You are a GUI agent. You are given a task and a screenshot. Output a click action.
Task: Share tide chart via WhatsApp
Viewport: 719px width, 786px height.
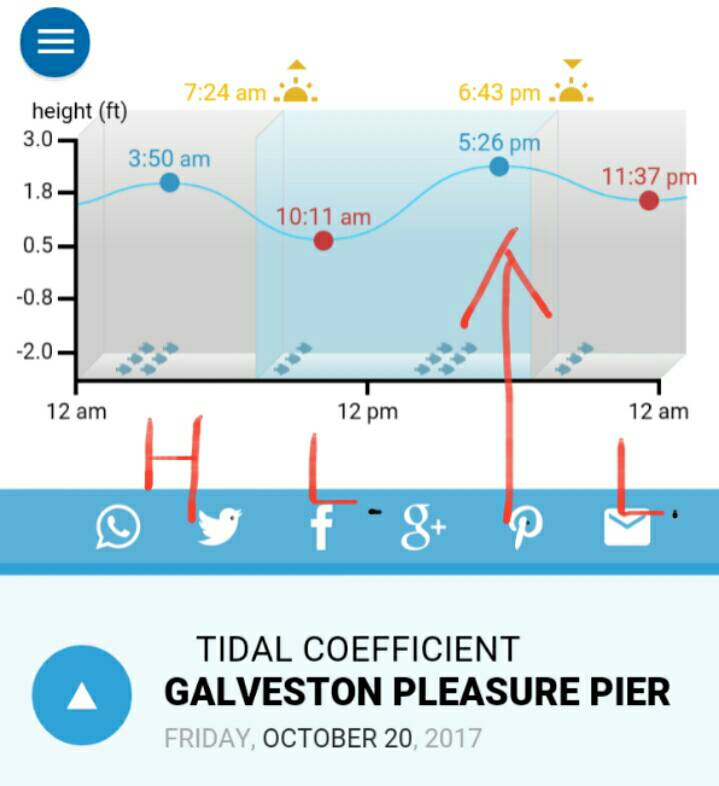point(118,527)
